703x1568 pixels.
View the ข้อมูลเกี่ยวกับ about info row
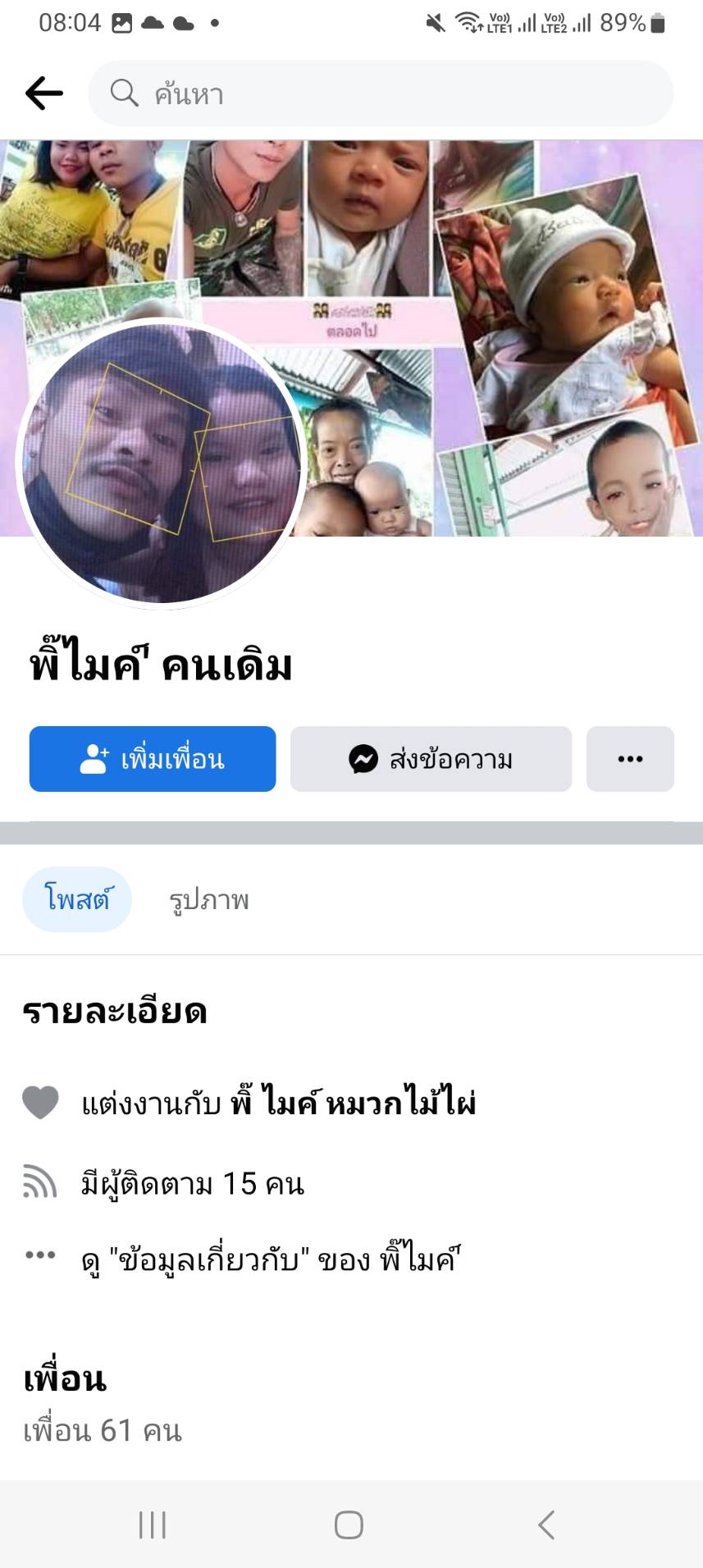(271, 1259)
